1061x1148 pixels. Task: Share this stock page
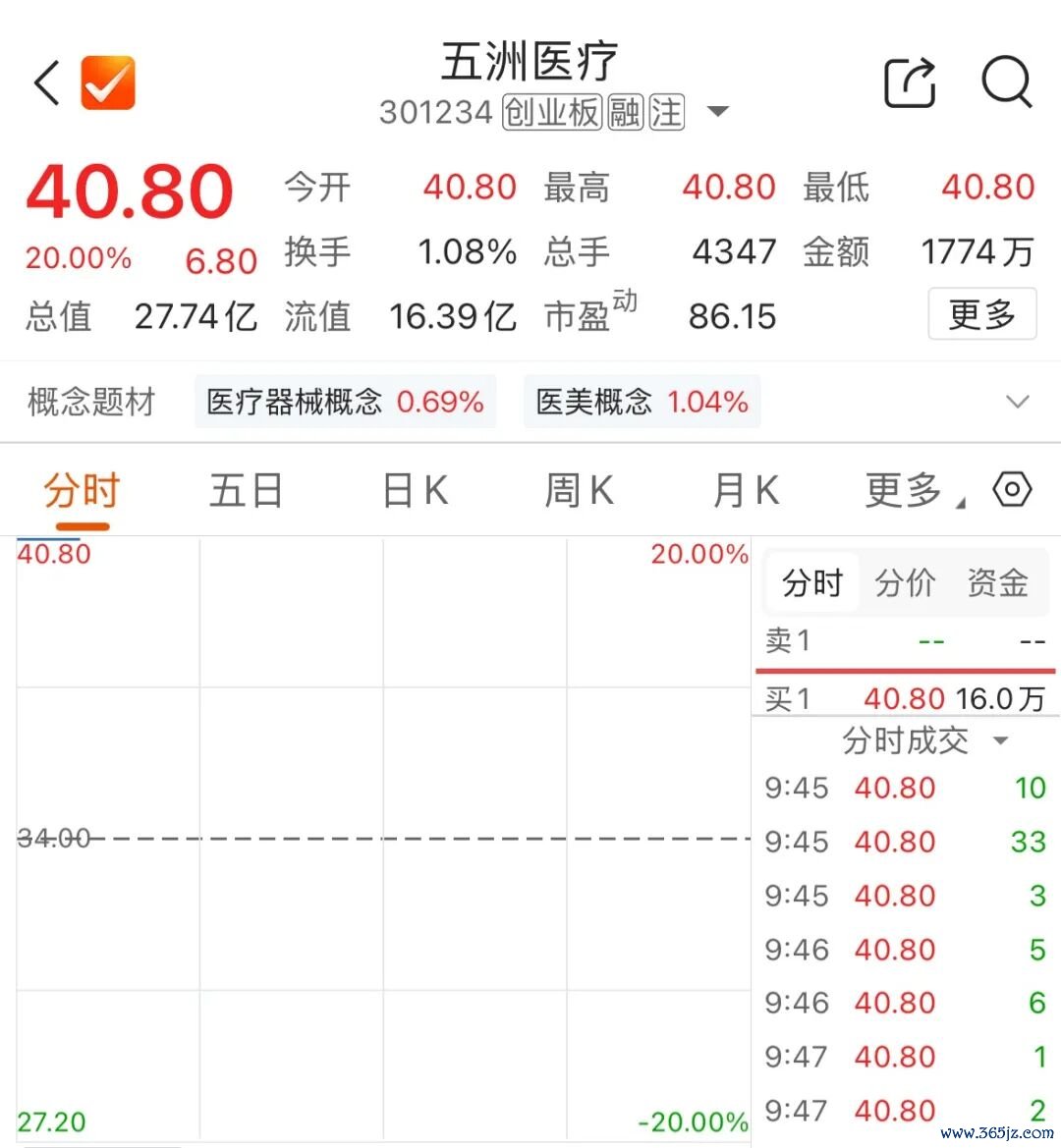910,82
